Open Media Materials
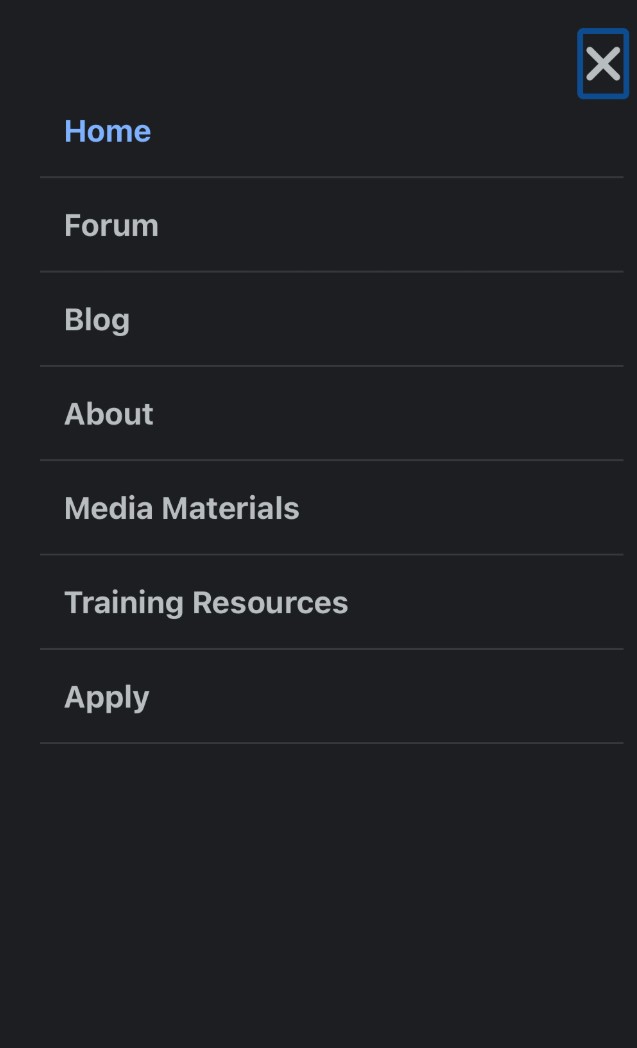The height and width of the screenshot is (1048, 637). coord(182,508)
